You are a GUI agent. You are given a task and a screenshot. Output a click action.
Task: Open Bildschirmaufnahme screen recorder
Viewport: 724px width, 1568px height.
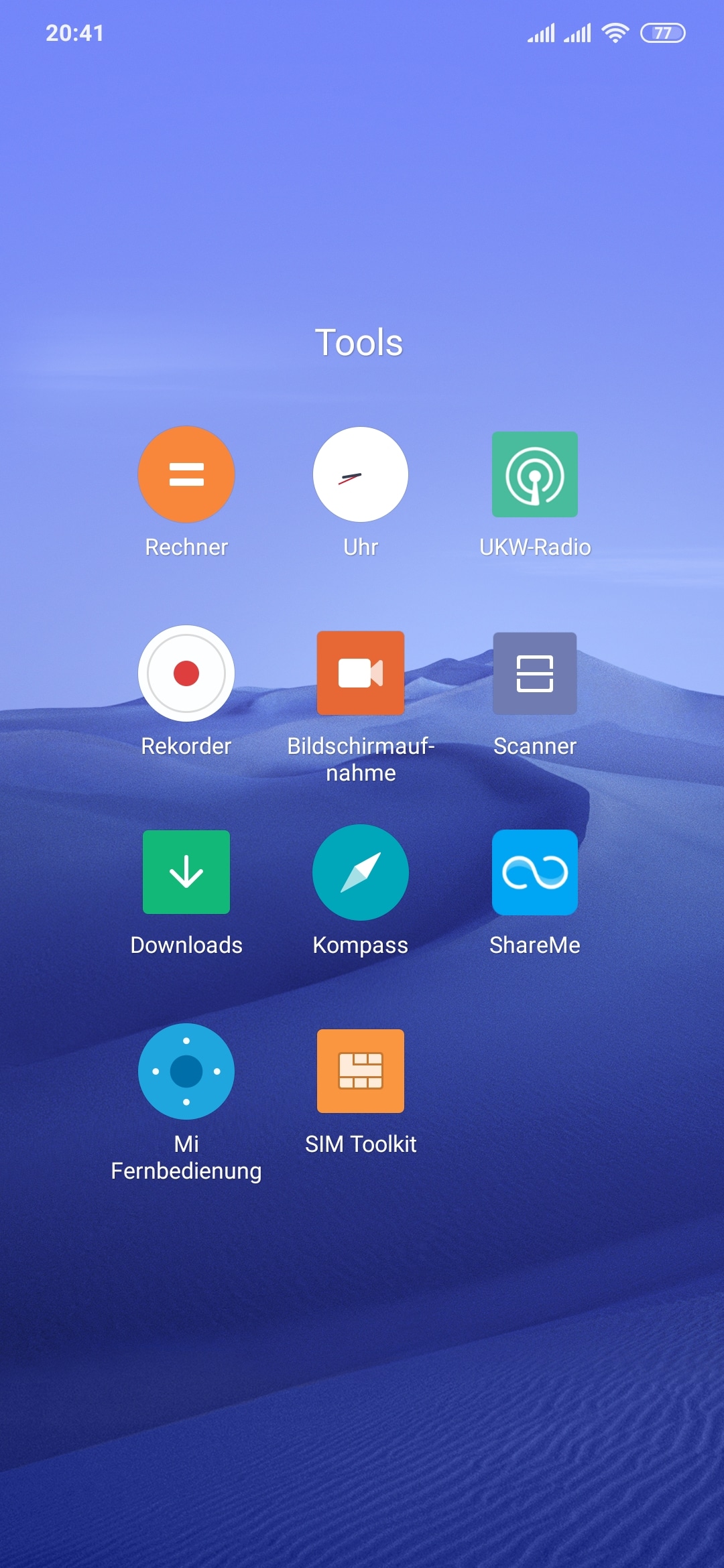(361, 673)
